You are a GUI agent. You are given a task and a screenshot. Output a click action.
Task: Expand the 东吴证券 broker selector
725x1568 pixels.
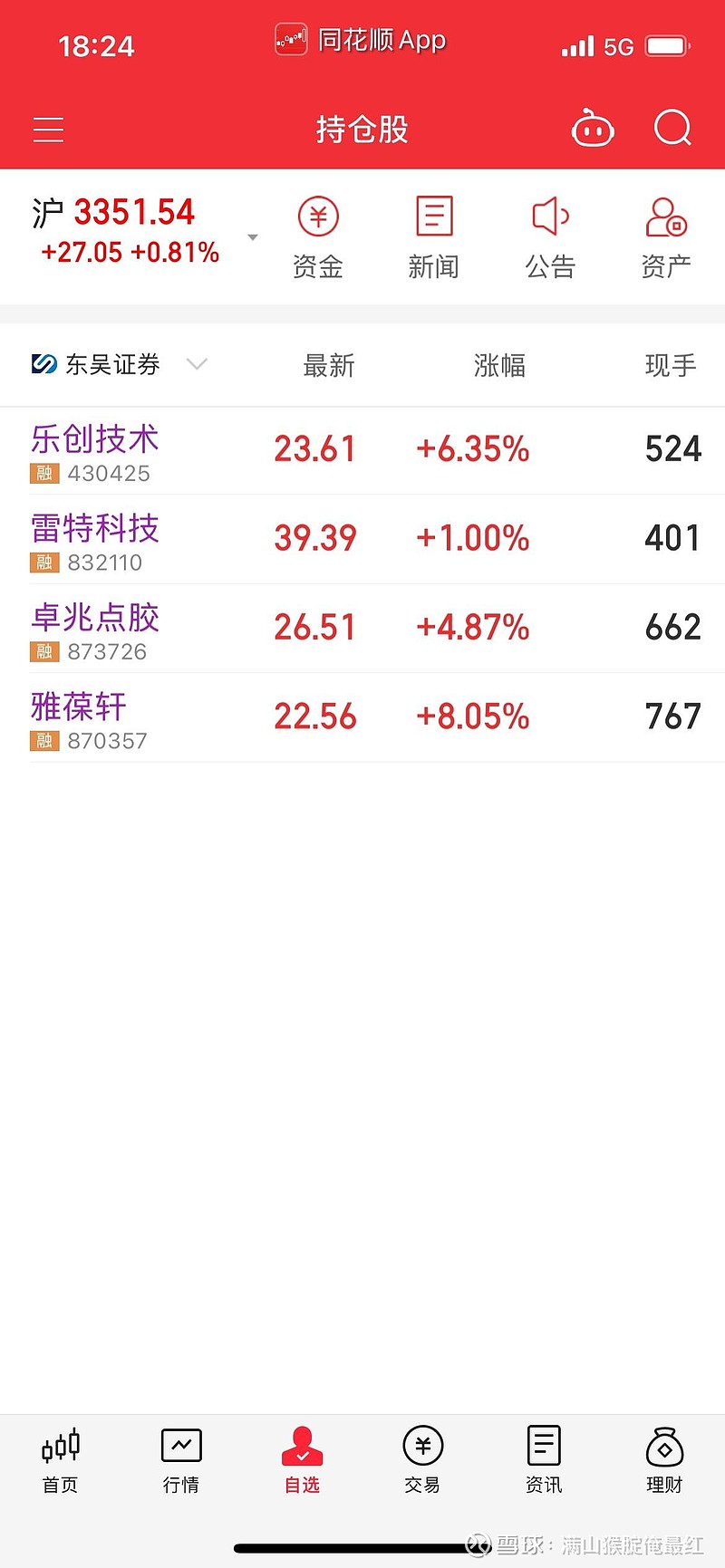click(x=119, y=364)
